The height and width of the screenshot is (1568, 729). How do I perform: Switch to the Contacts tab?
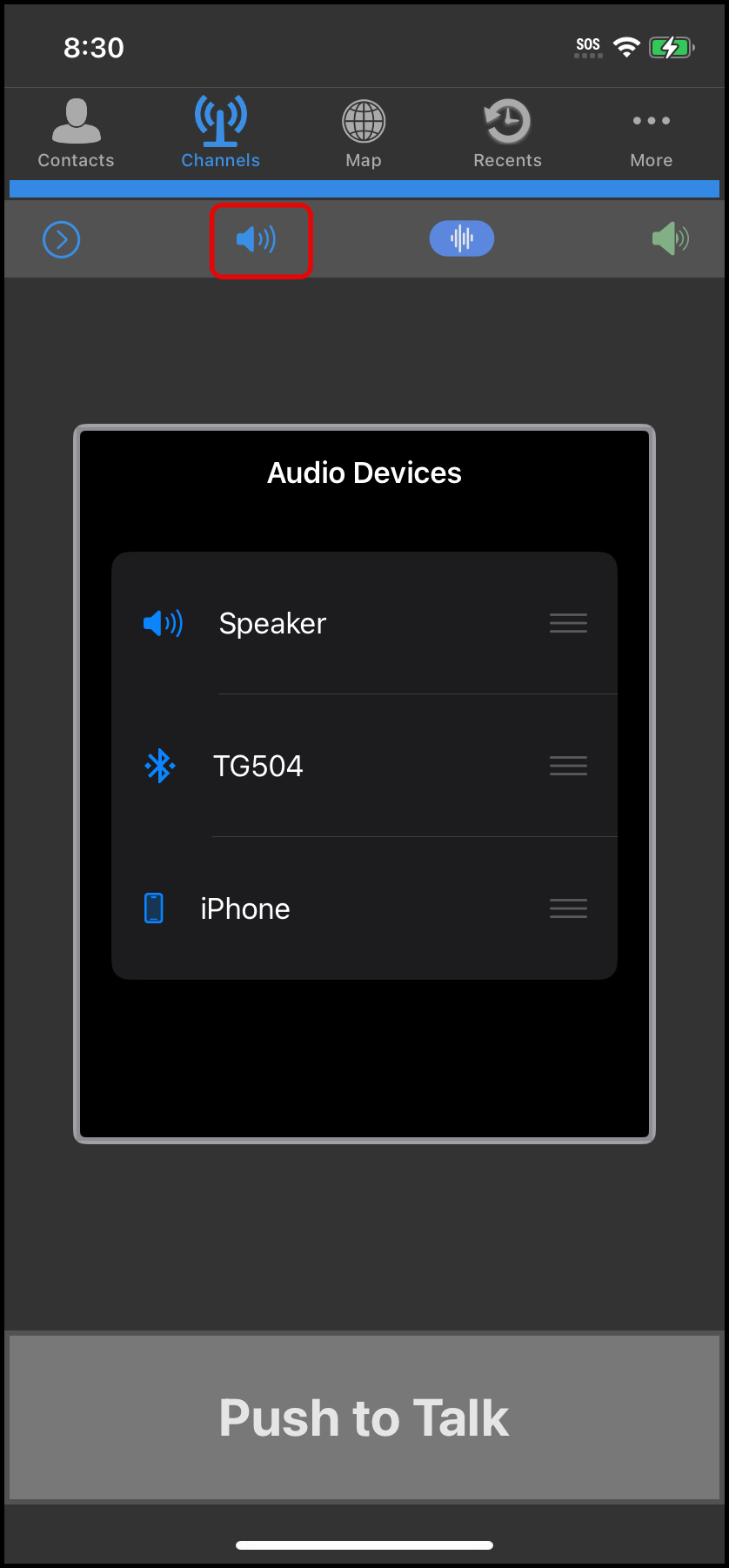[76, 134]
